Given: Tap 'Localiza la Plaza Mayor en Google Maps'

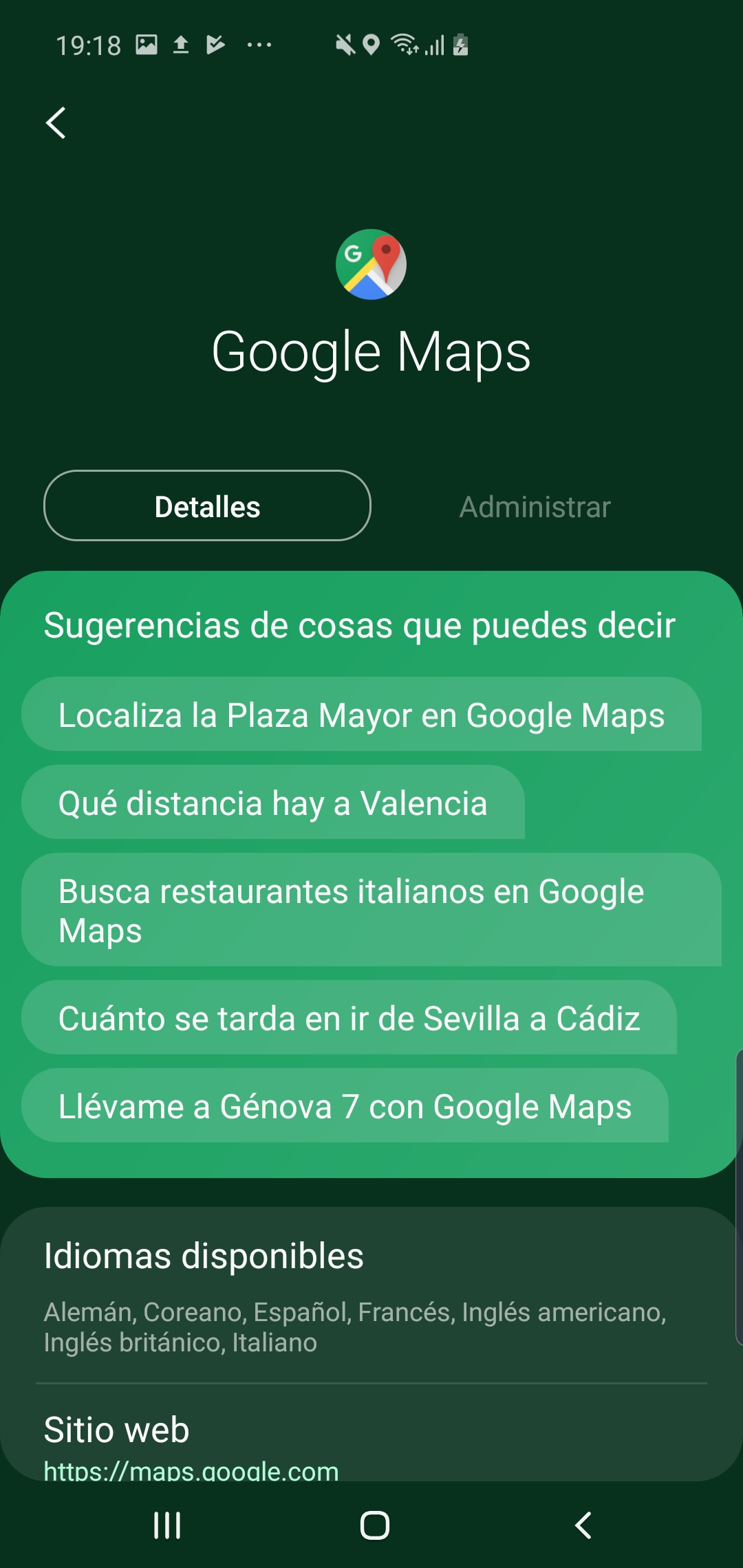Looking at the screenshot, I should click(361, 715).
